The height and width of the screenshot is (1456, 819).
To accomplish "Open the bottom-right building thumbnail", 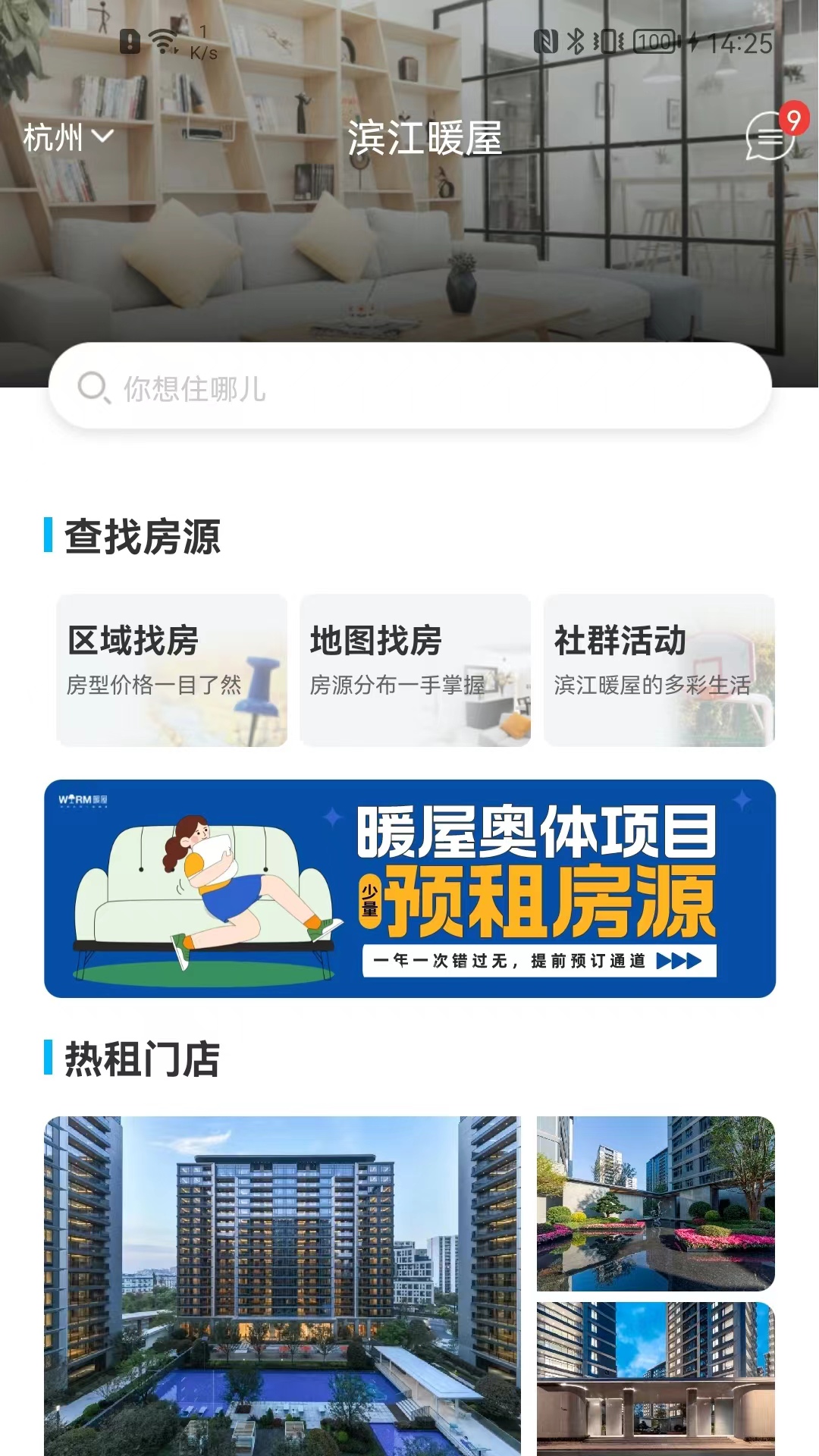I will coord(655,1380).
